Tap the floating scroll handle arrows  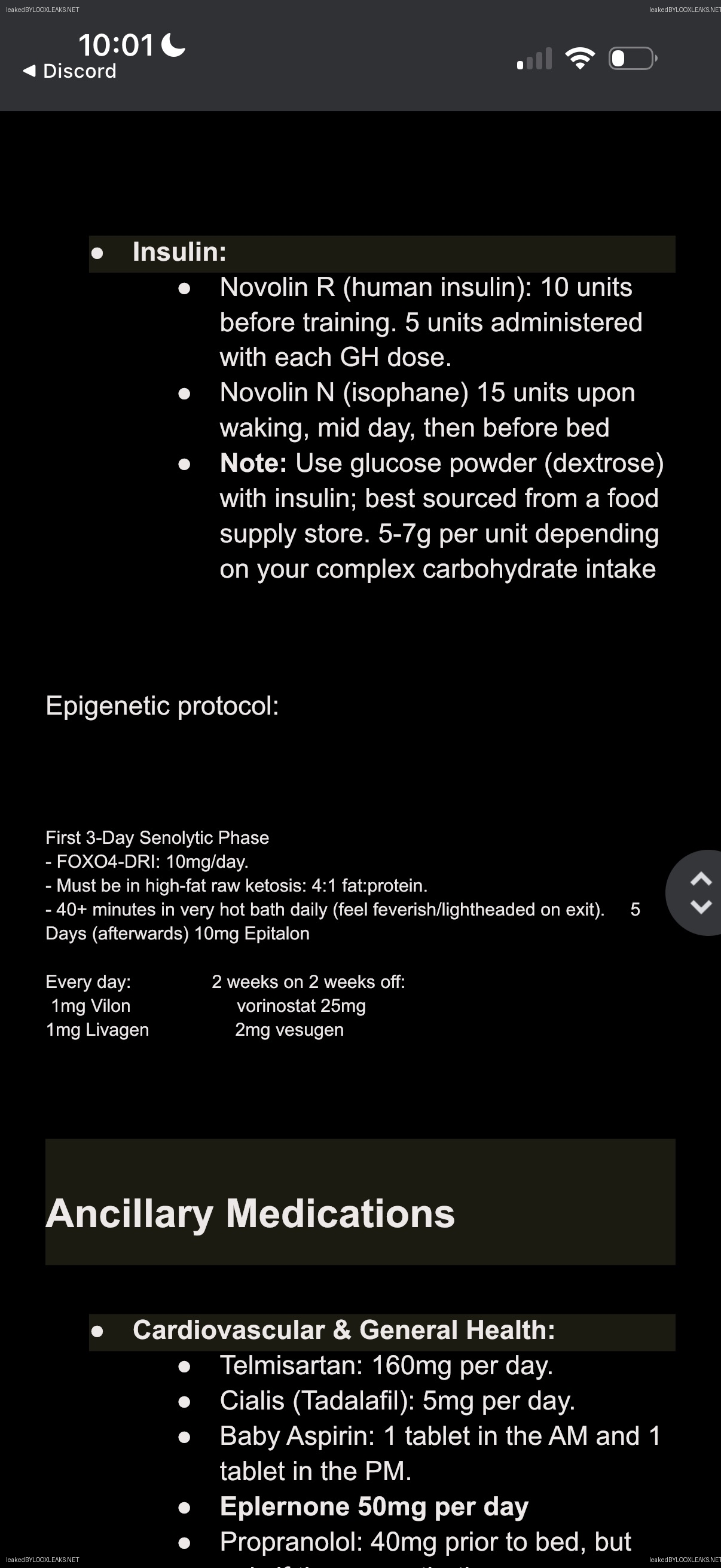(696, 892)
